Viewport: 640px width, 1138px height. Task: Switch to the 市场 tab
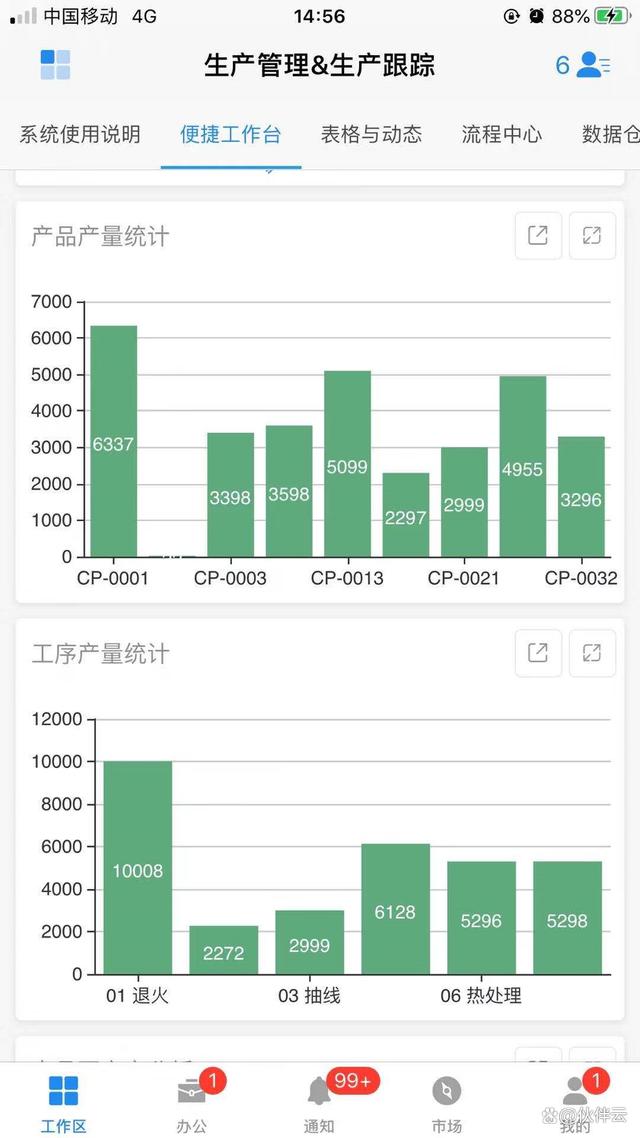pos(447,1103)
